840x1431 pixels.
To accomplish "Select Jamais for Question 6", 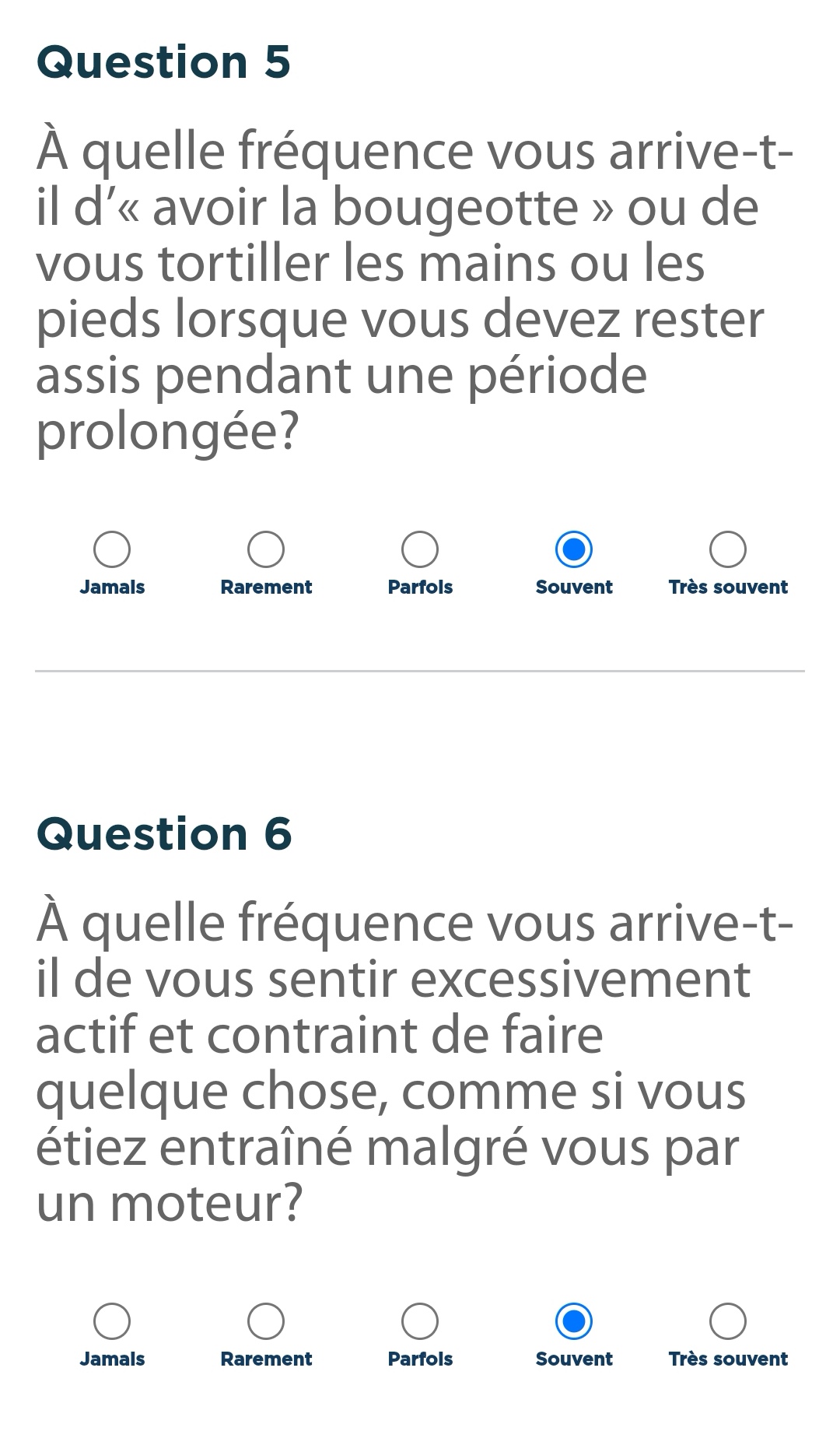I will coord(112,1321).
